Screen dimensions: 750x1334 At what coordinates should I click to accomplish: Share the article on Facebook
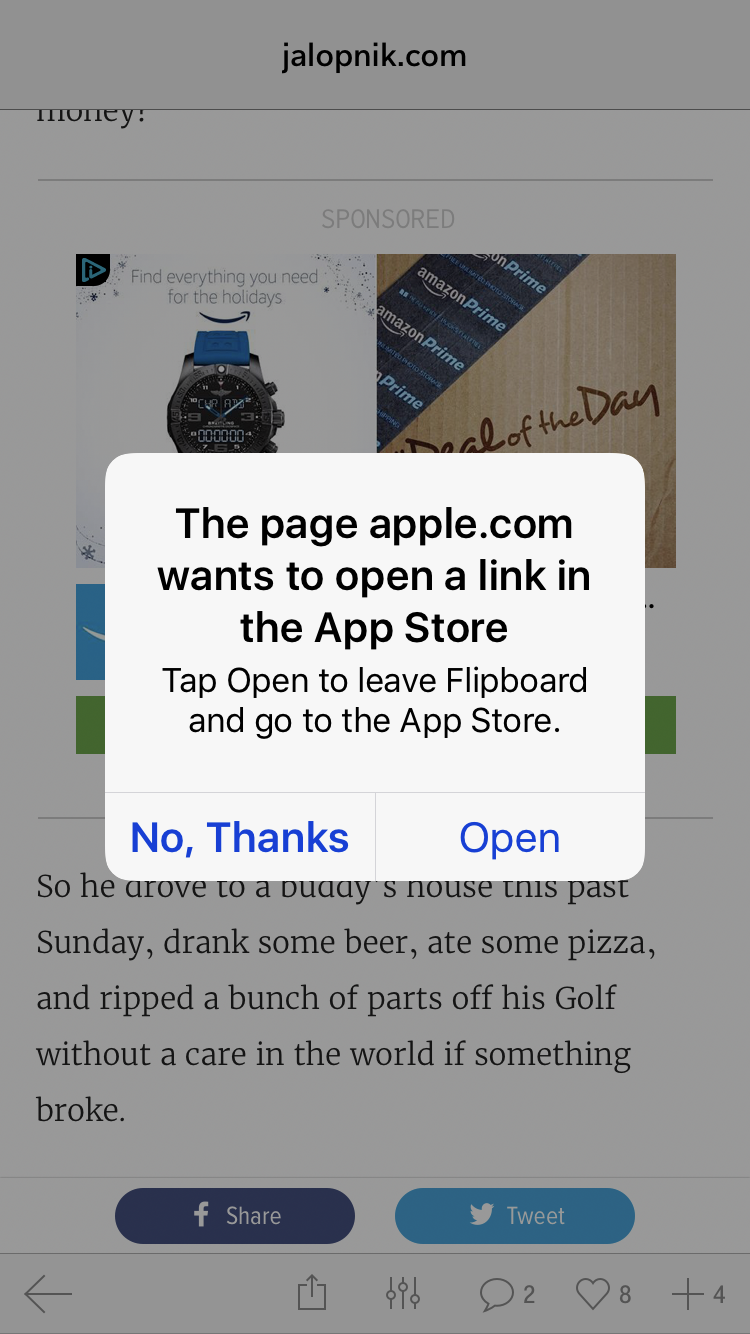pyautogui.click(x=235, y=1215)
